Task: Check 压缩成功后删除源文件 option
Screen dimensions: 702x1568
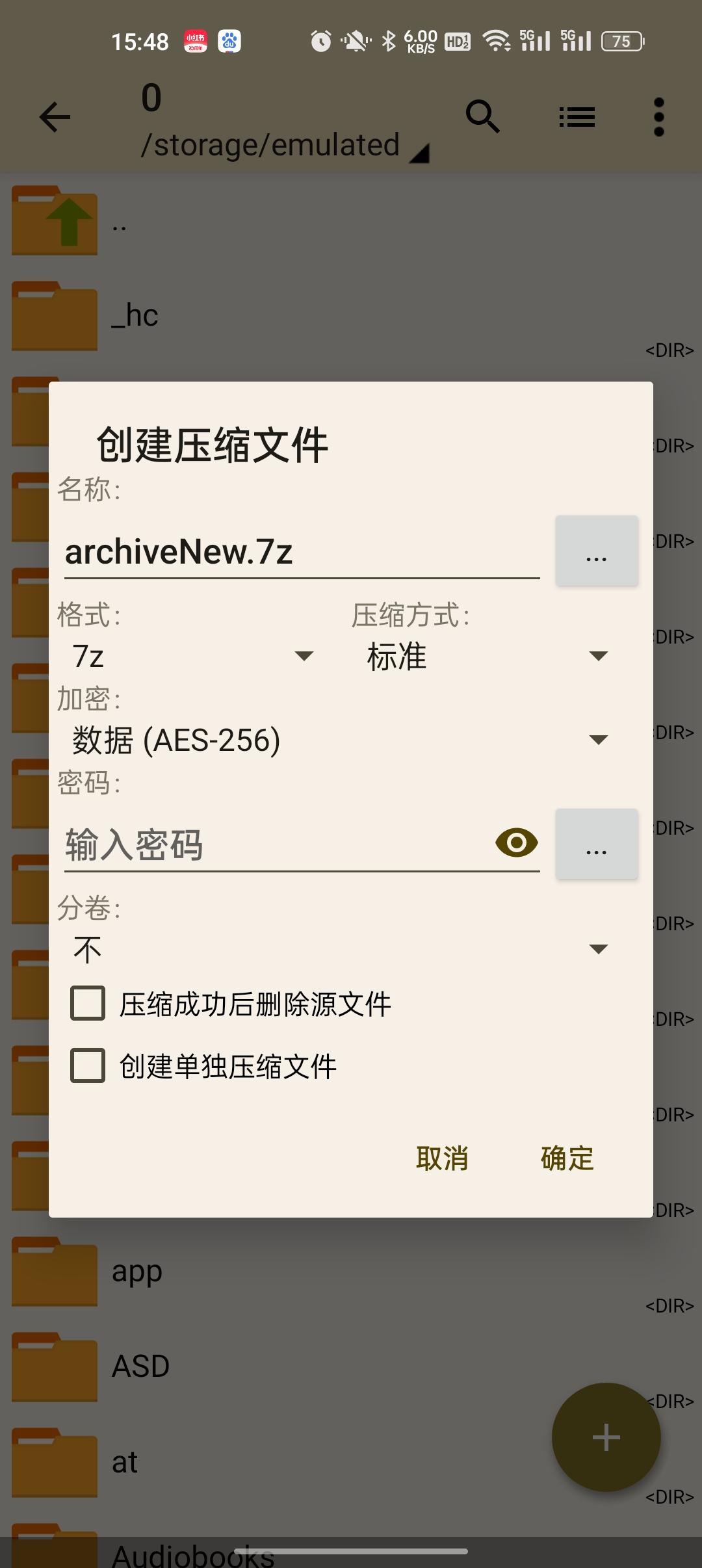Action: (x=88, y=1003)
